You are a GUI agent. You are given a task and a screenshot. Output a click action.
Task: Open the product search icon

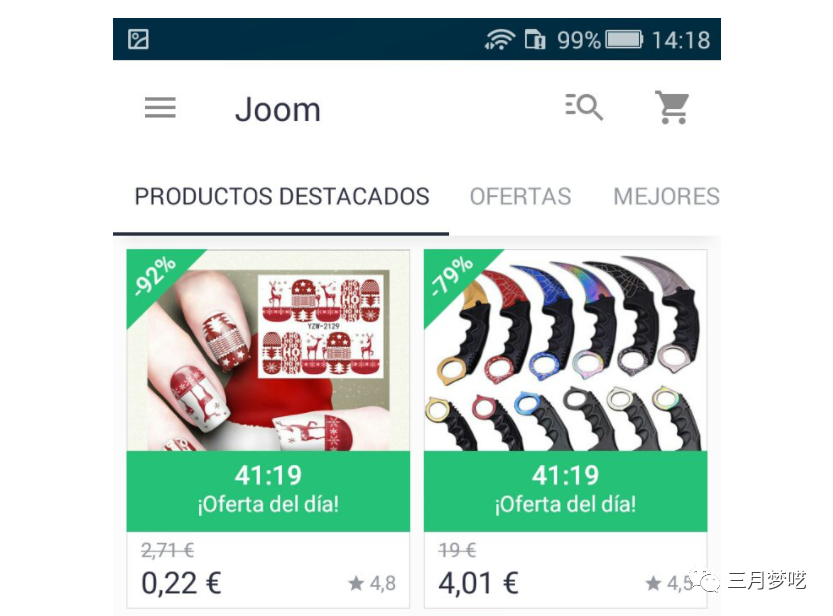[x=584, y=107]
